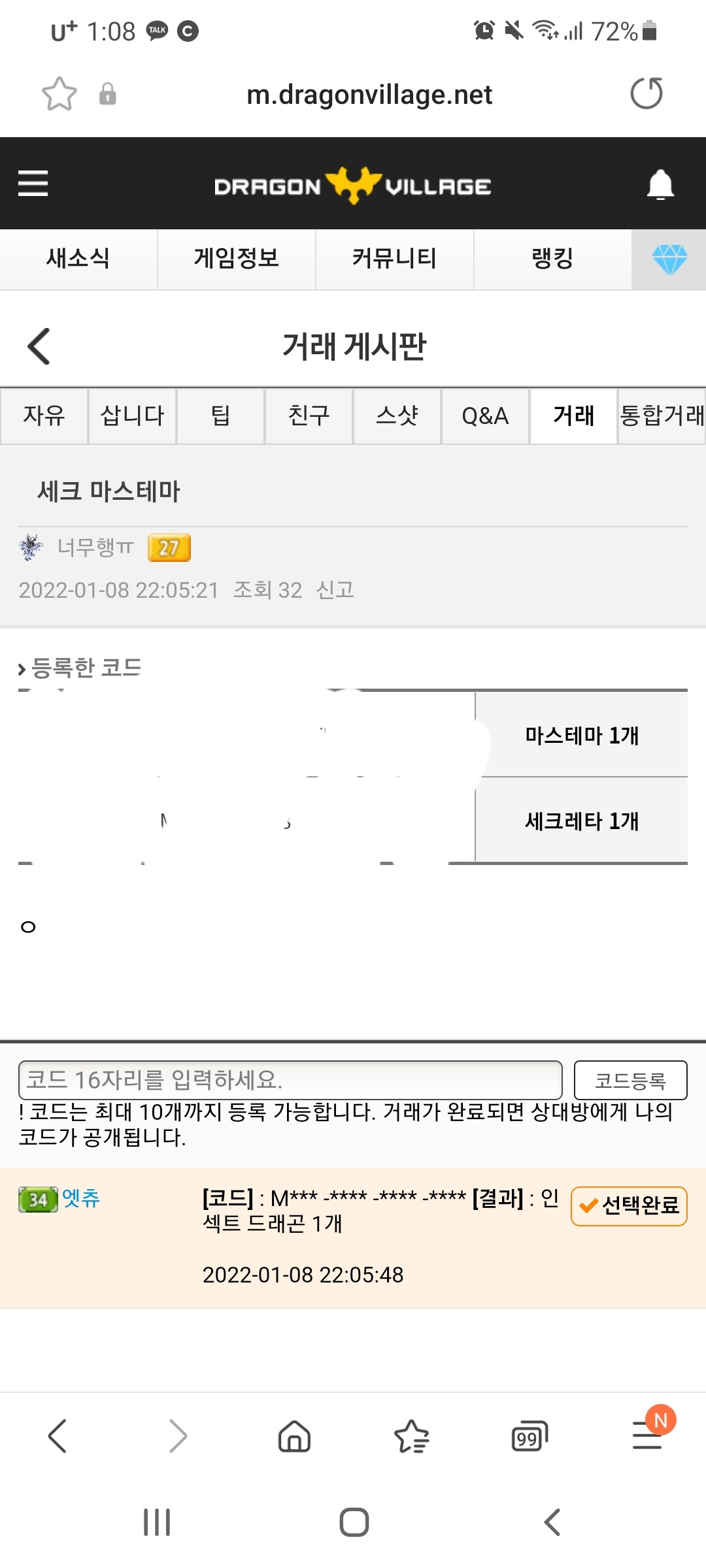Reload the page
The height and width of the screenshot is (1568, 706).
tap(647, 93)
